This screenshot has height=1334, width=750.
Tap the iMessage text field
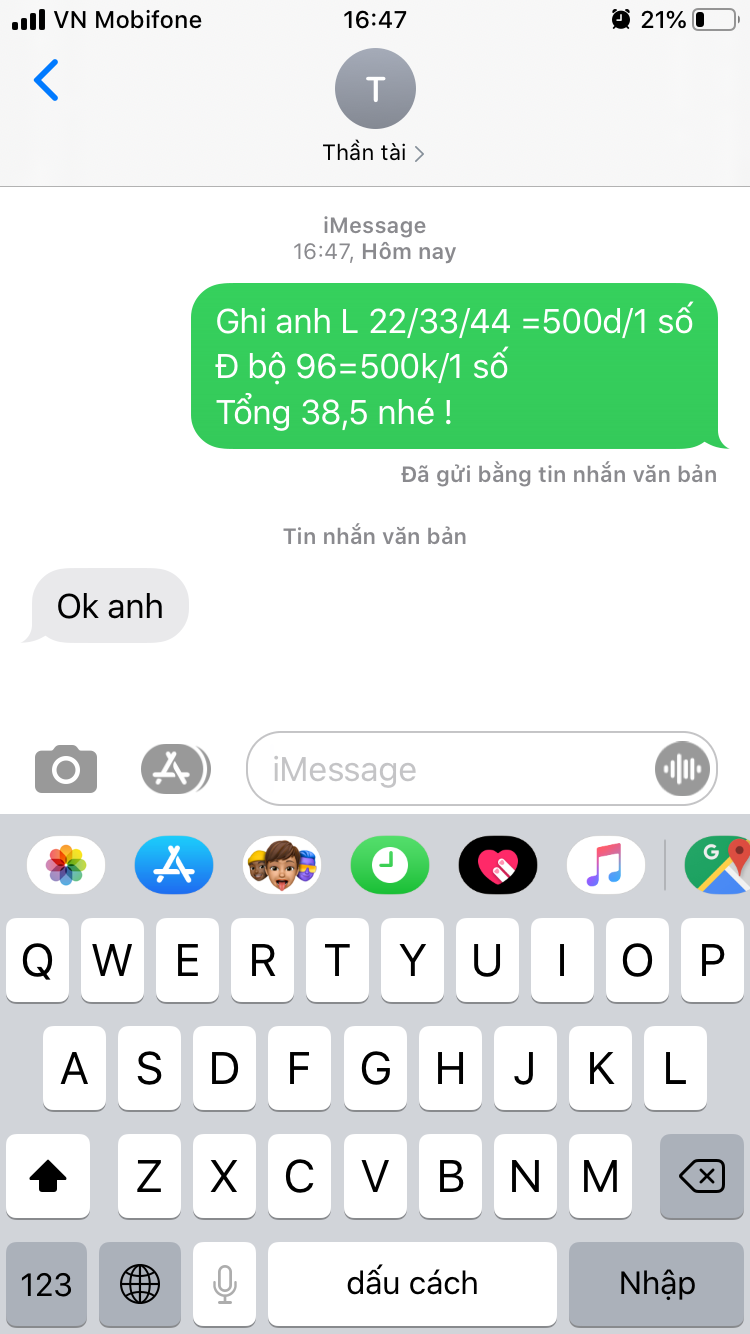pyautogui.click(x=450, y=769)
